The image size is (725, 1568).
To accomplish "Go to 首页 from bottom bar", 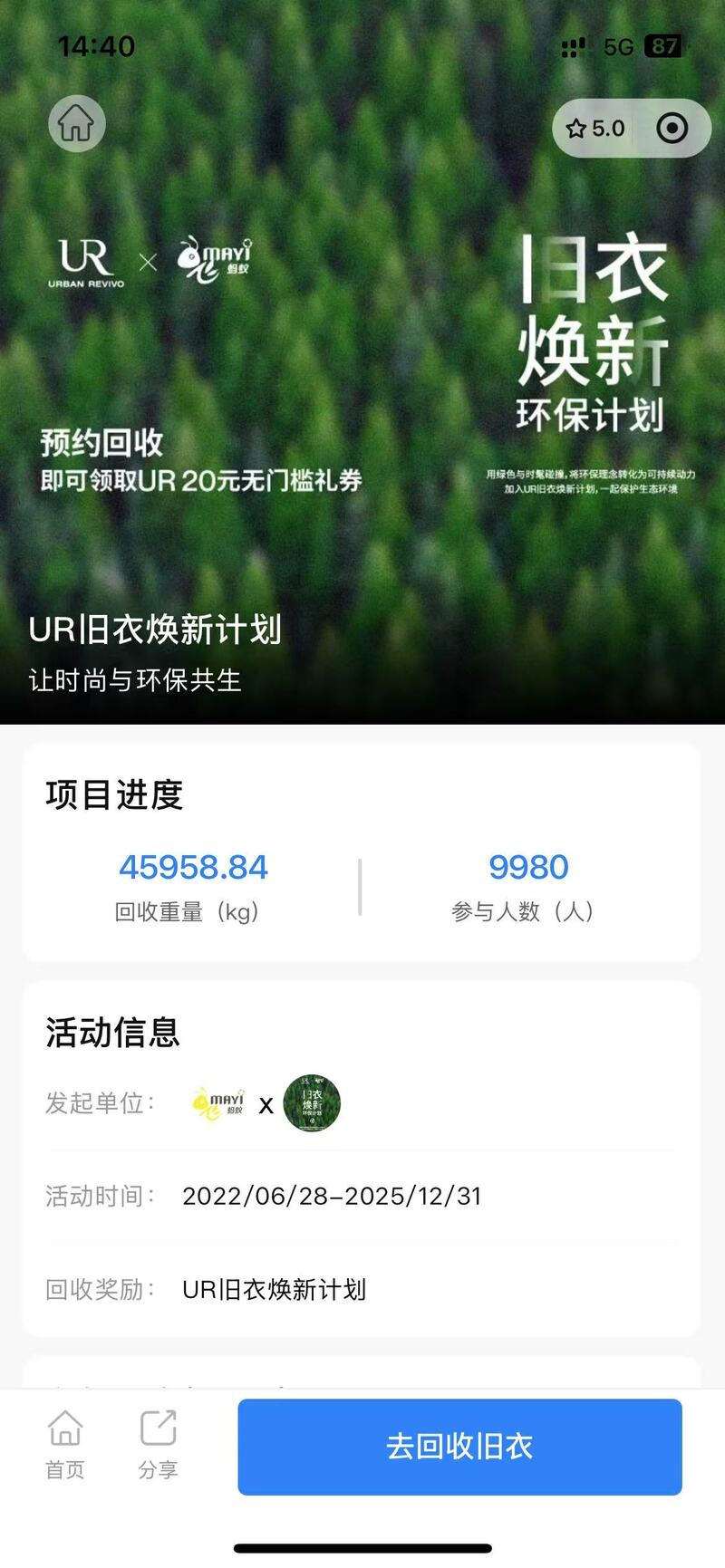I will click(65, 1444).
